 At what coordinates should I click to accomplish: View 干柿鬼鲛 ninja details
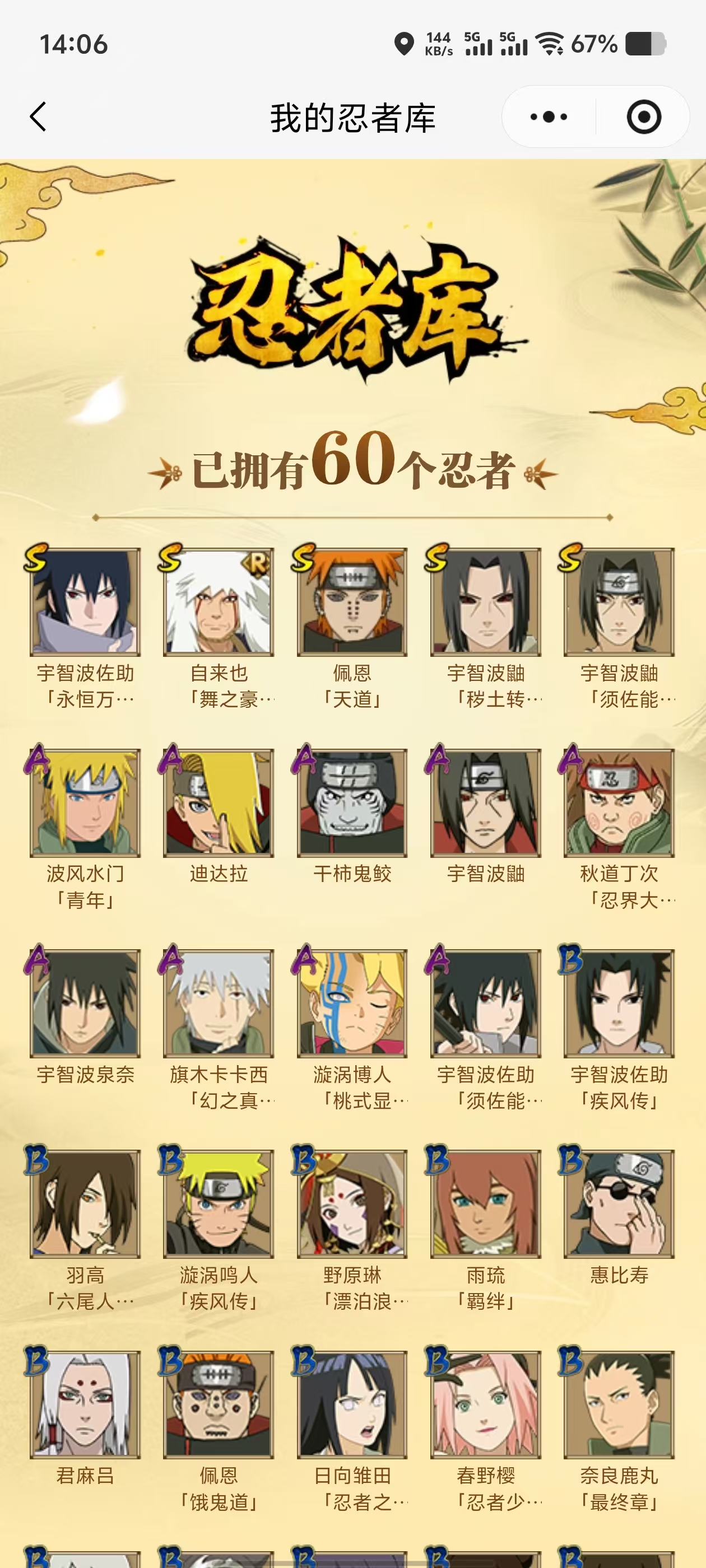(x=351, y=803)
